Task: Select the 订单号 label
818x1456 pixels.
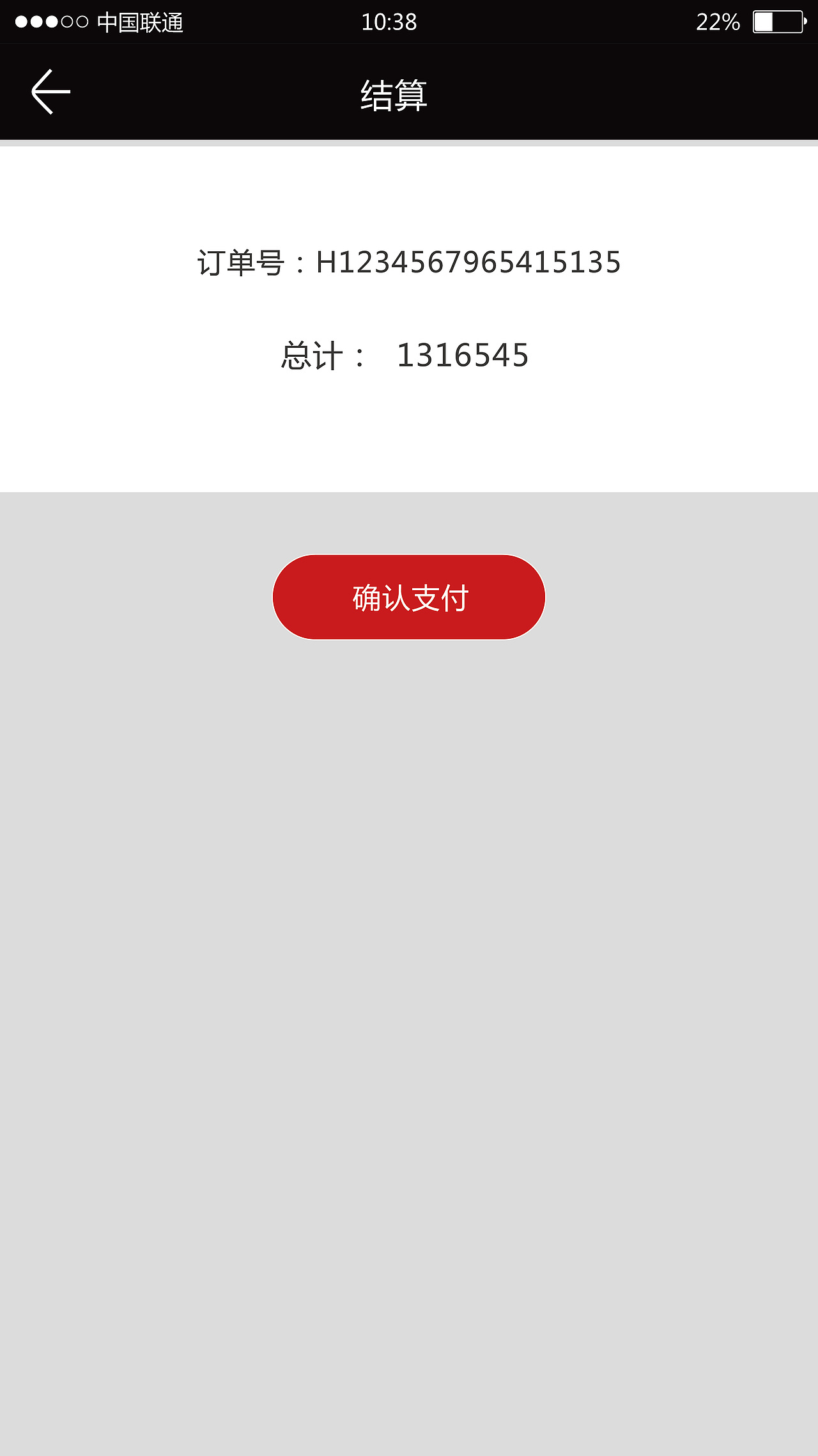Action: 240,262
